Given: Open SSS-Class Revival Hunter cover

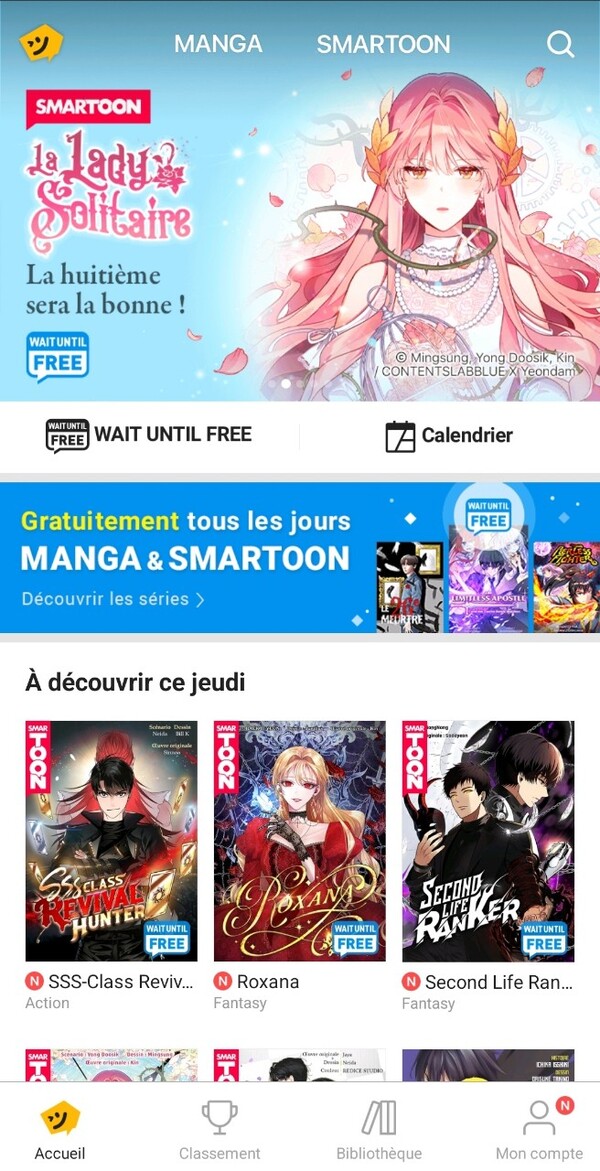Looking at the screenshot, I should [x=111, y=841].
